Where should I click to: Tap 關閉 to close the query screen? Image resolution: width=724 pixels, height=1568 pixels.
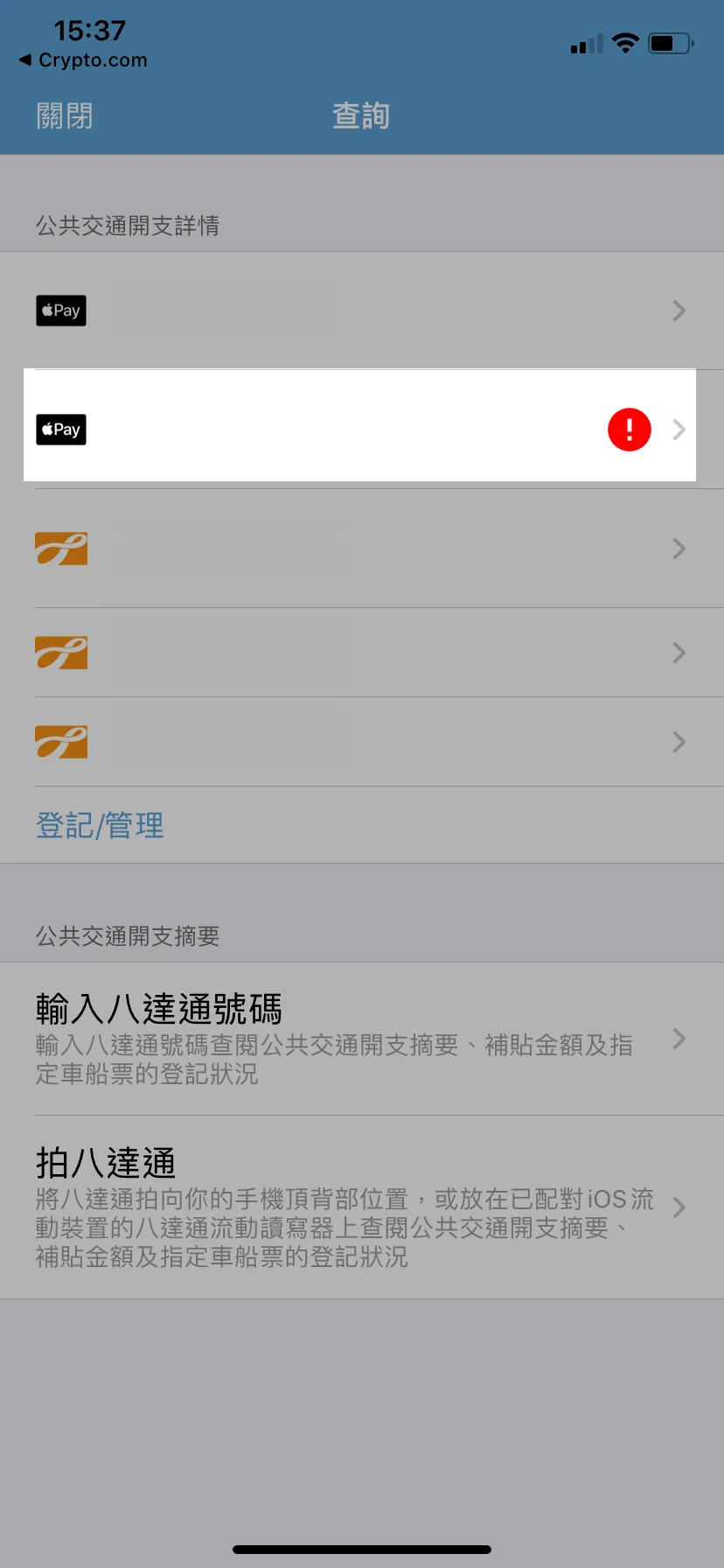click(x=65, y=115)
